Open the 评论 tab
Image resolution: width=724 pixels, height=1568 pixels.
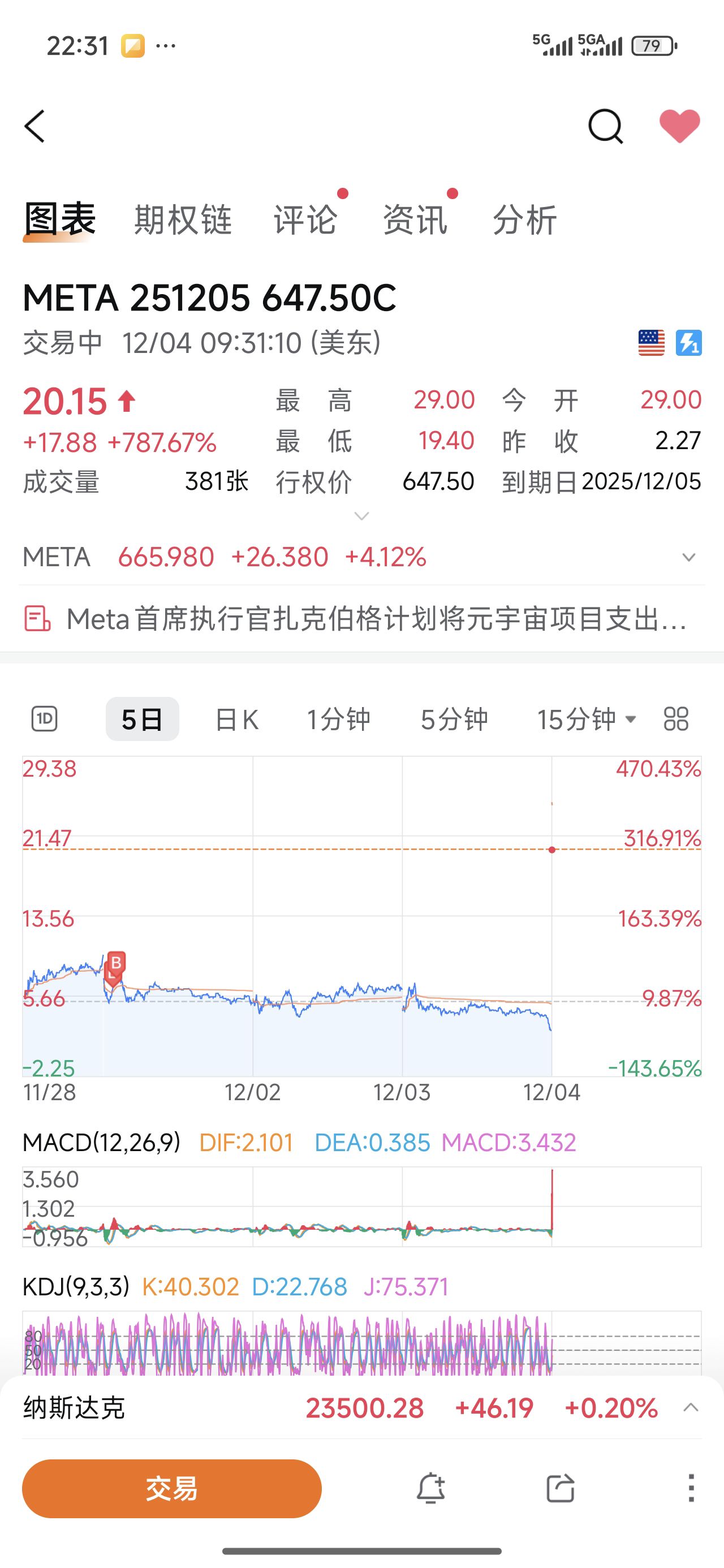304,219
